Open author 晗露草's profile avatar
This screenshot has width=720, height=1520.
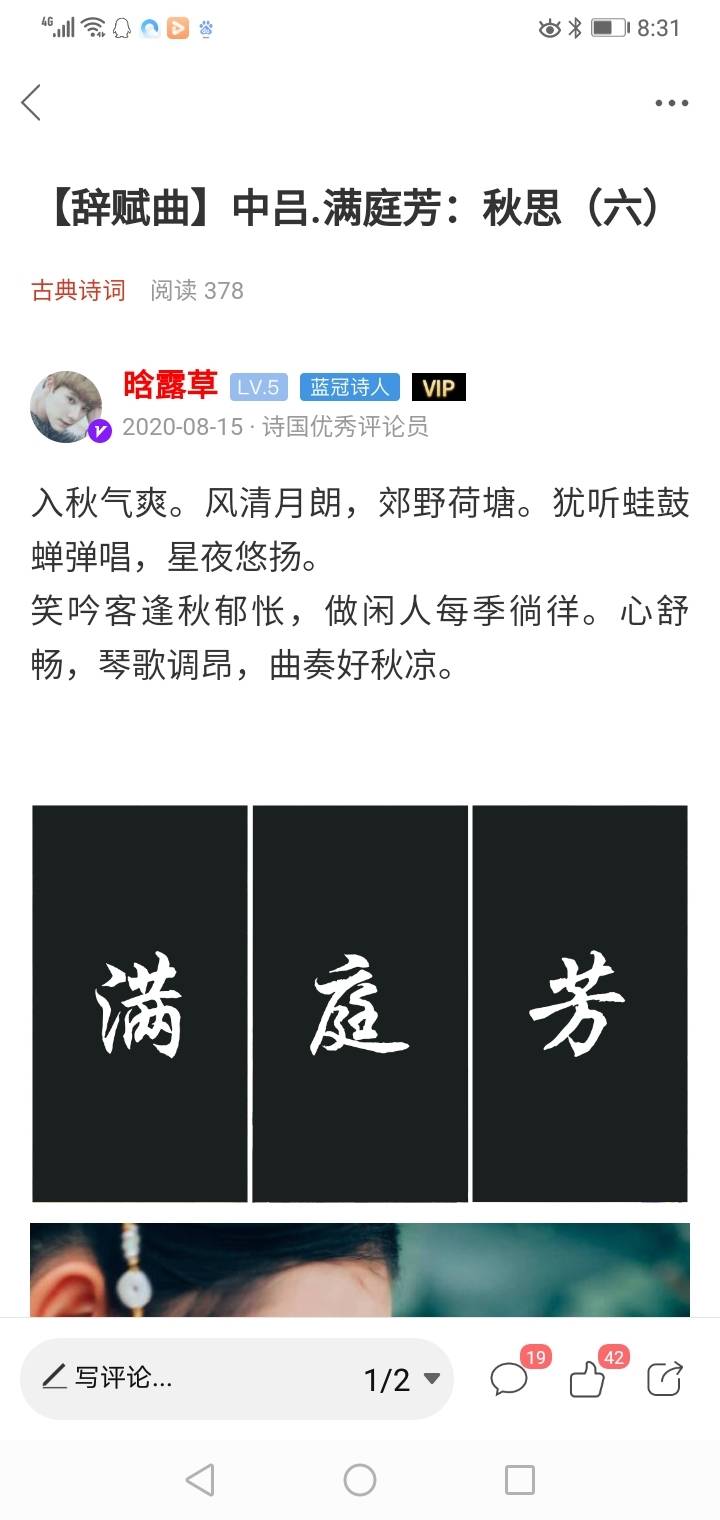pos(66,406)
